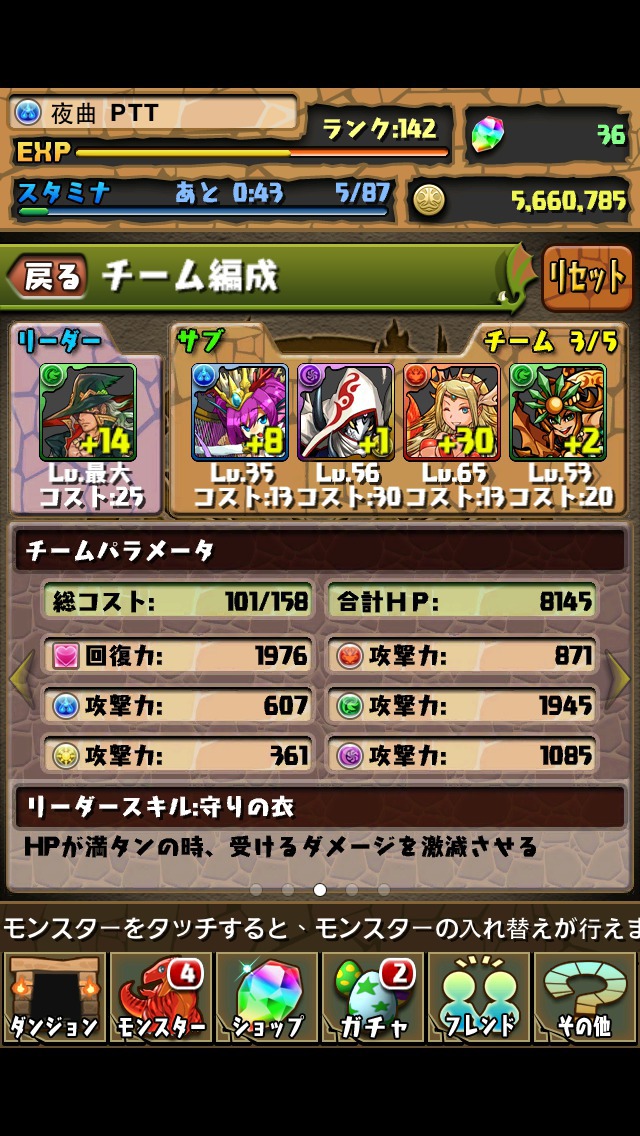Open the ダンジョン dungeon tab

tap(53, 997)
